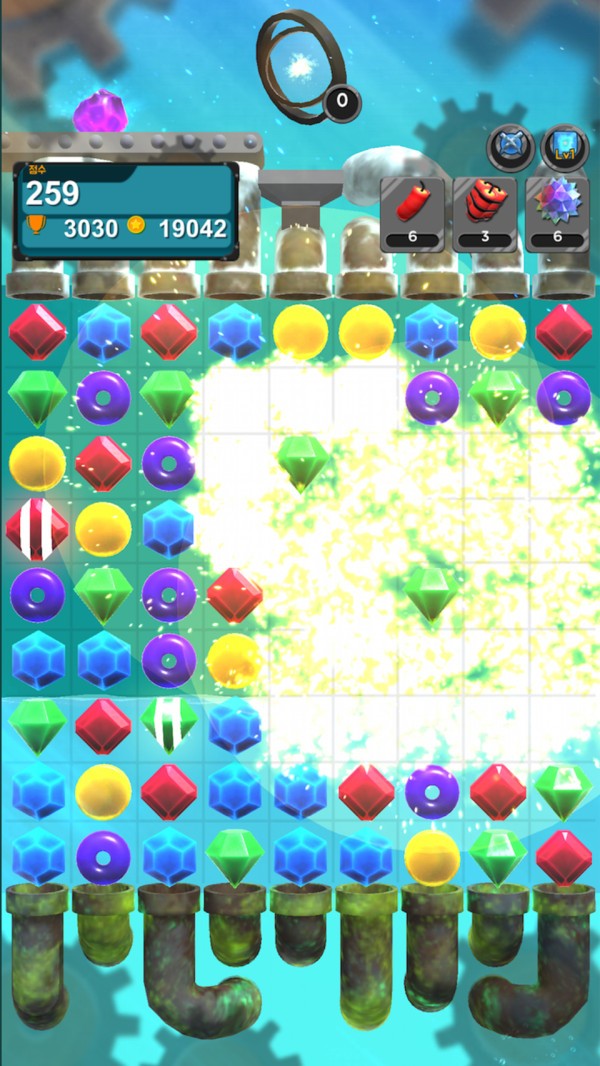Use the rainbow crystal booster
The image size is (600, 1066).
(557, 215)
